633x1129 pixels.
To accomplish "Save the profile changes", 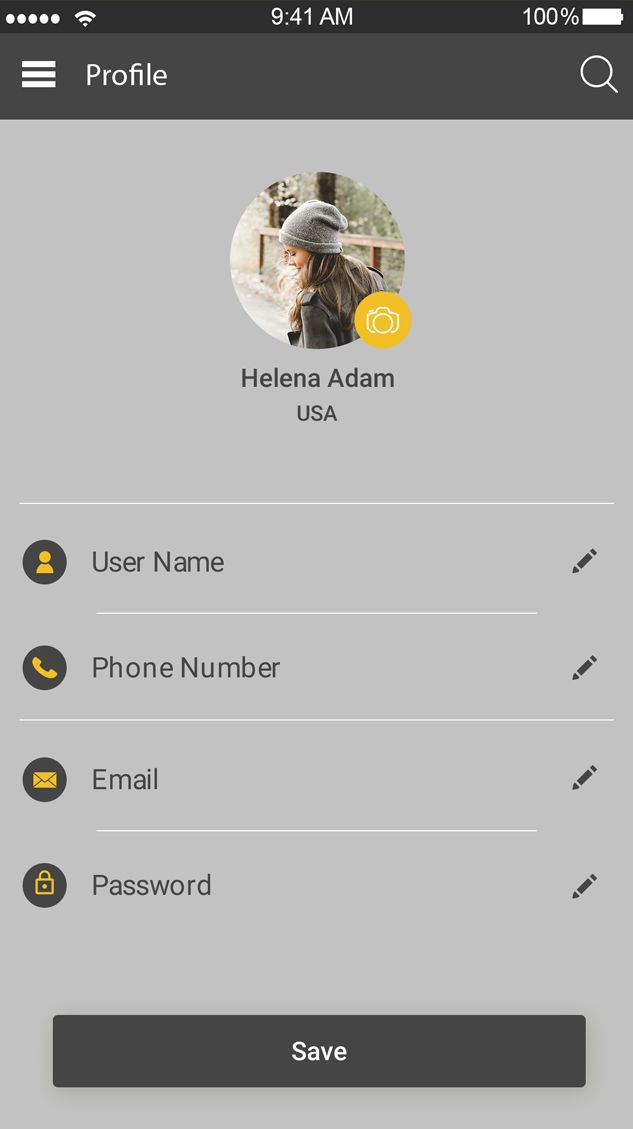I will click(x=319, y=1051).
